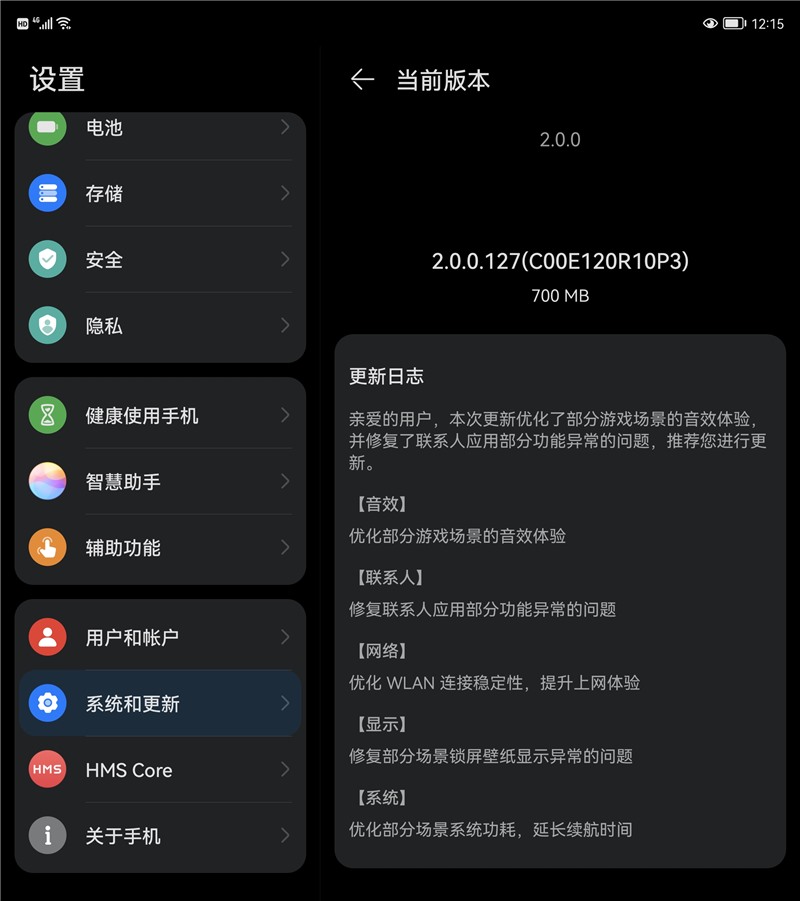The height and width of the screenshot is (901, 800).
Task: Open 健康使用手机
Action: tap(160, 415)
